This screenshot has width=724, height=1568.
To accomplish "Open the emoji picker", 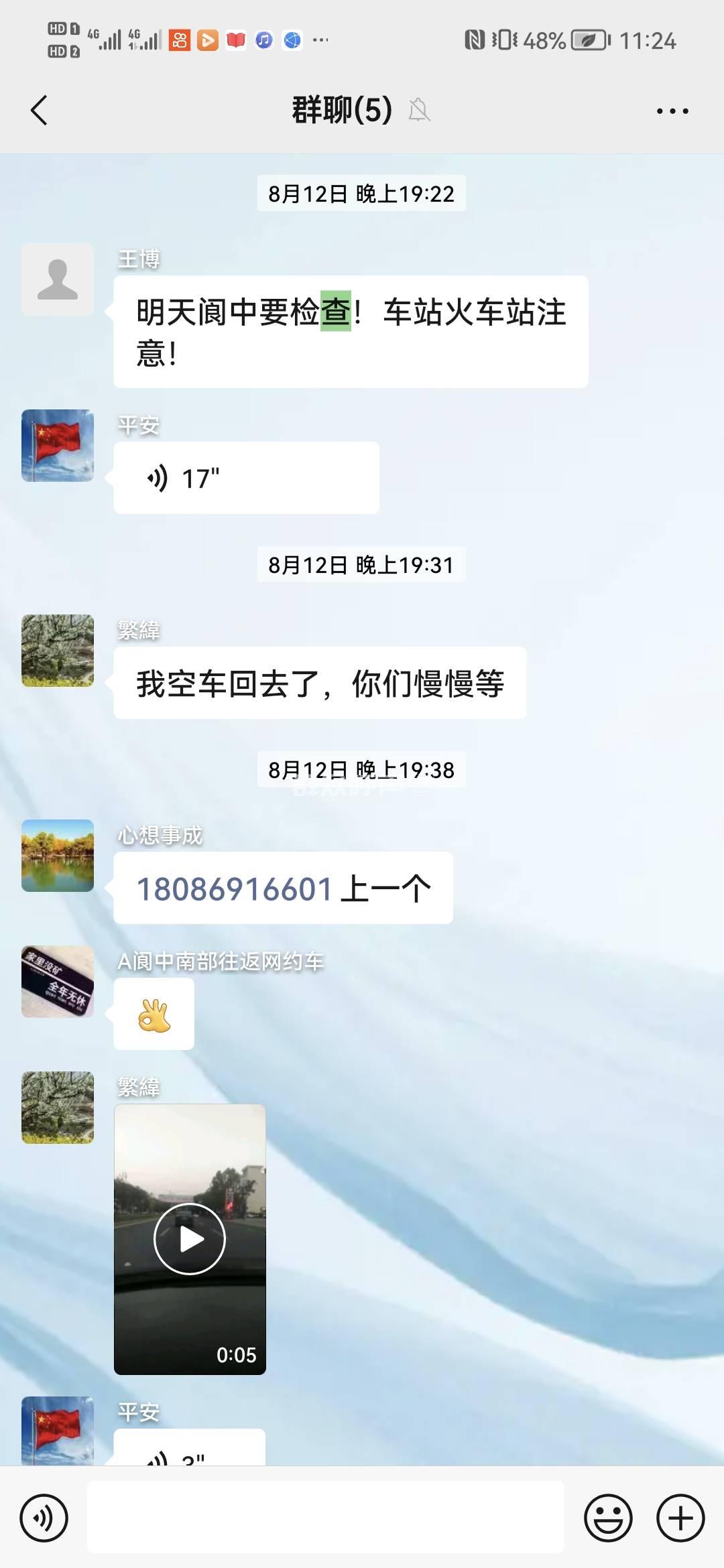I will tap(608, 1518).
